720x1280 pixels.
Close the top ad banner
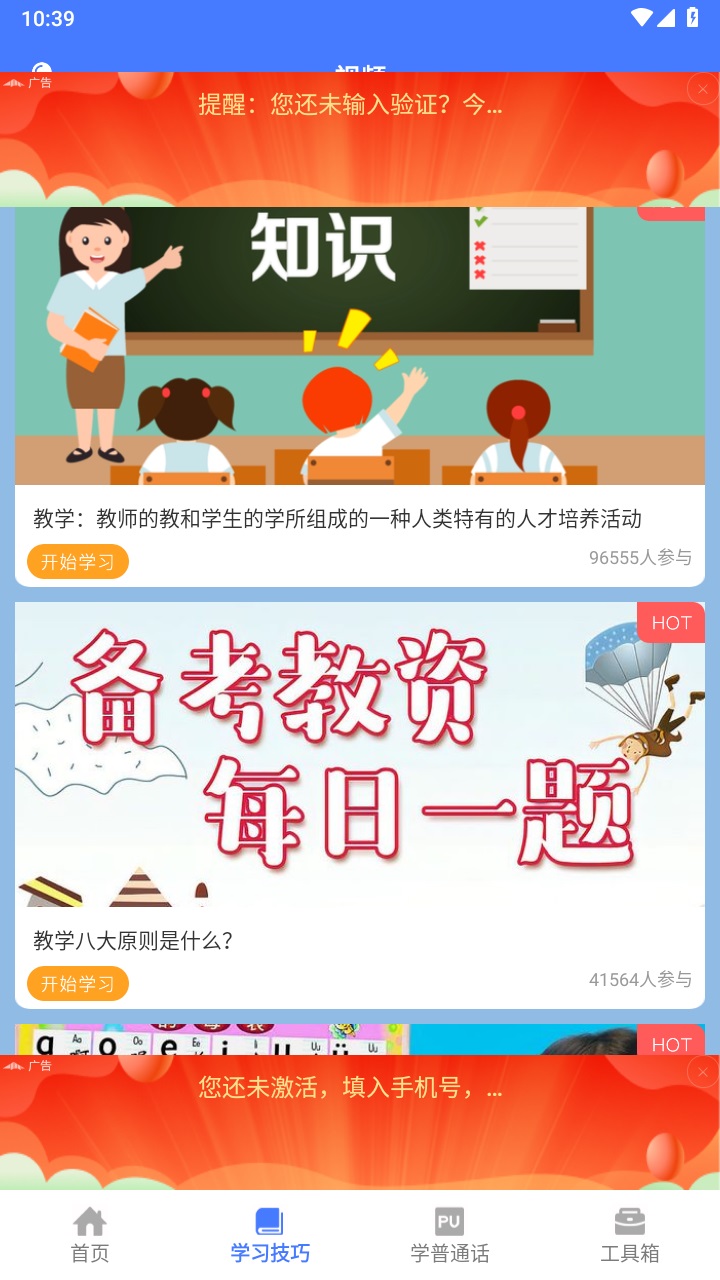click(x=702, y=89)
